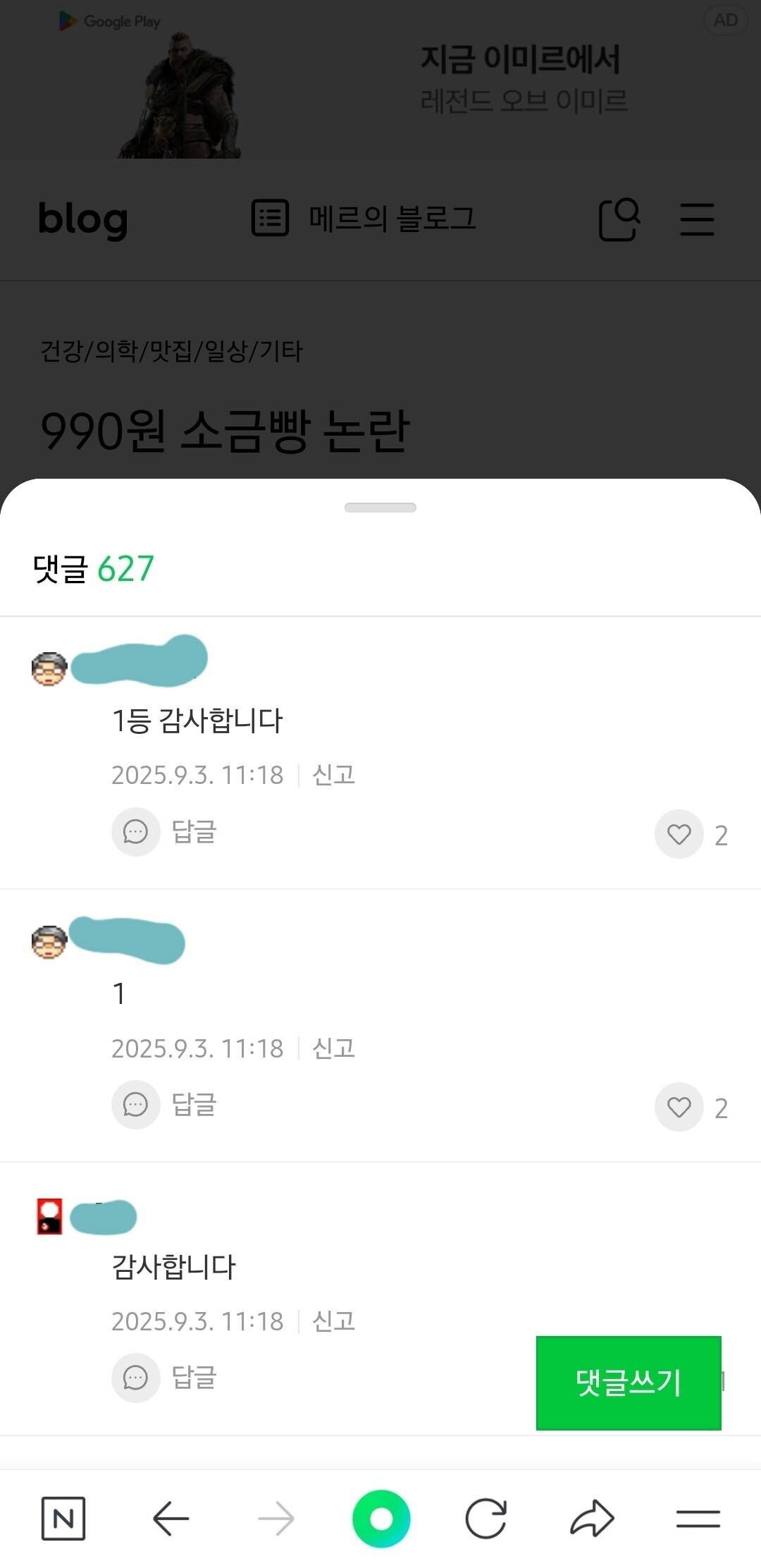Toggle the heart on the '1' comment
This screenshot has width=761, height=1568.
click(x=679, y=1105)
